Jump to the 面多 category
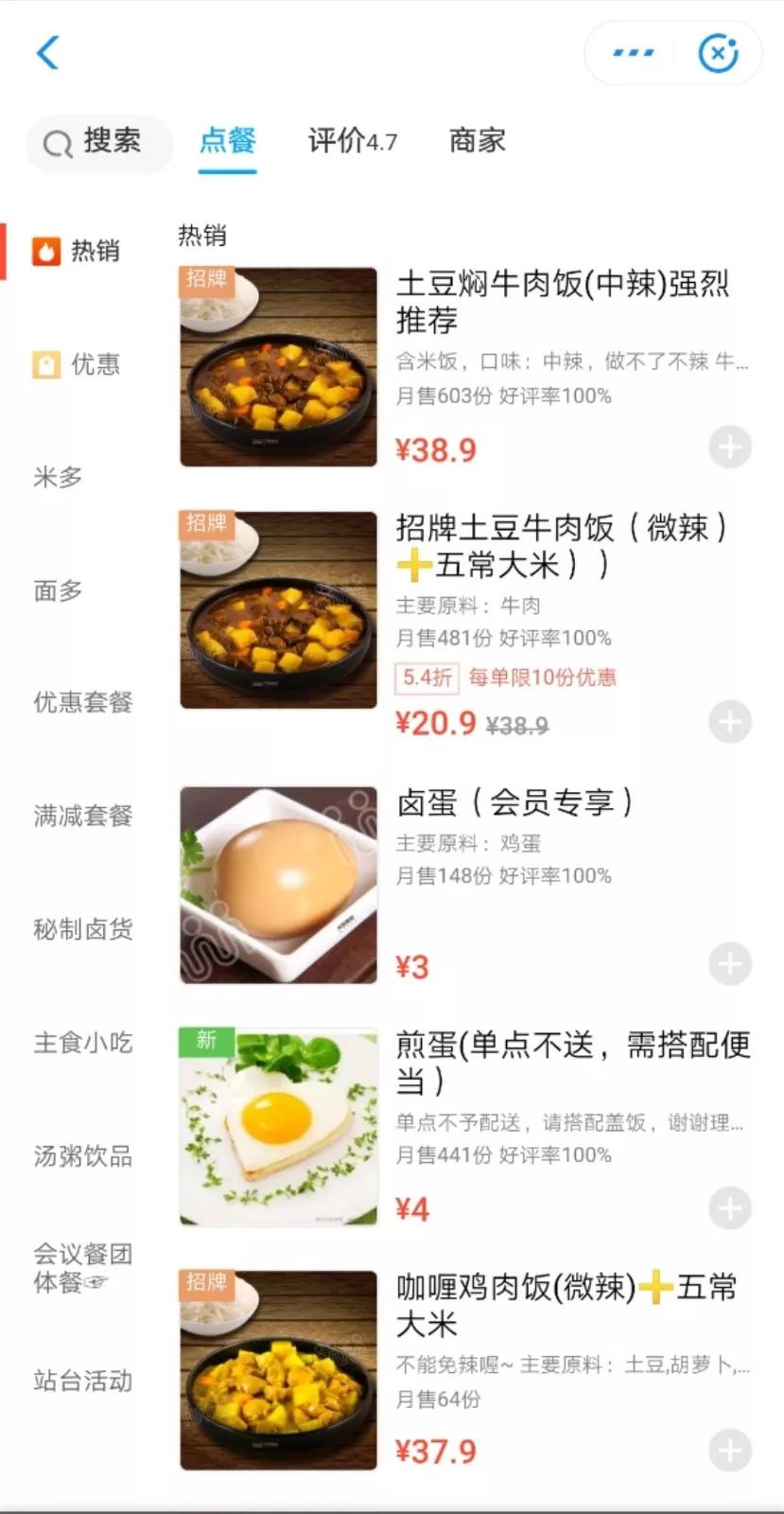This screenshot has width=784, height=1514. coord(58,590)
